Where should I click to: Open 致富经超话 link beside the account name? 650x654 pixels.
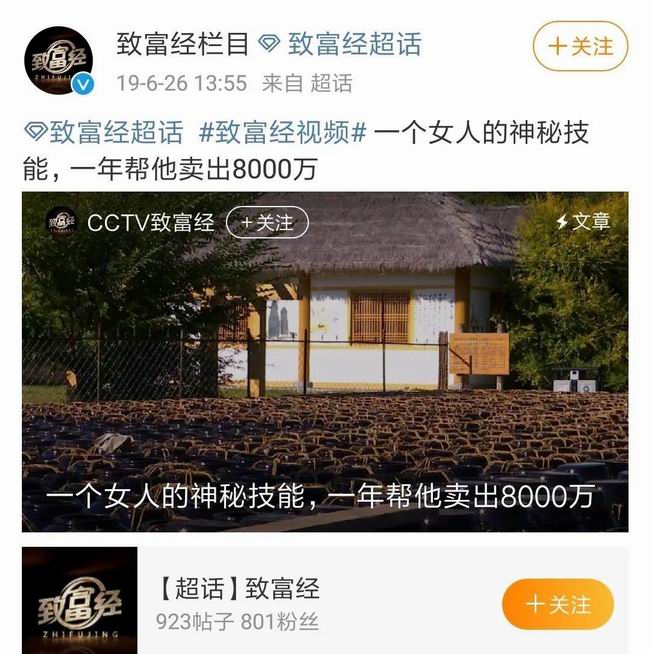[x=340, y=44]
